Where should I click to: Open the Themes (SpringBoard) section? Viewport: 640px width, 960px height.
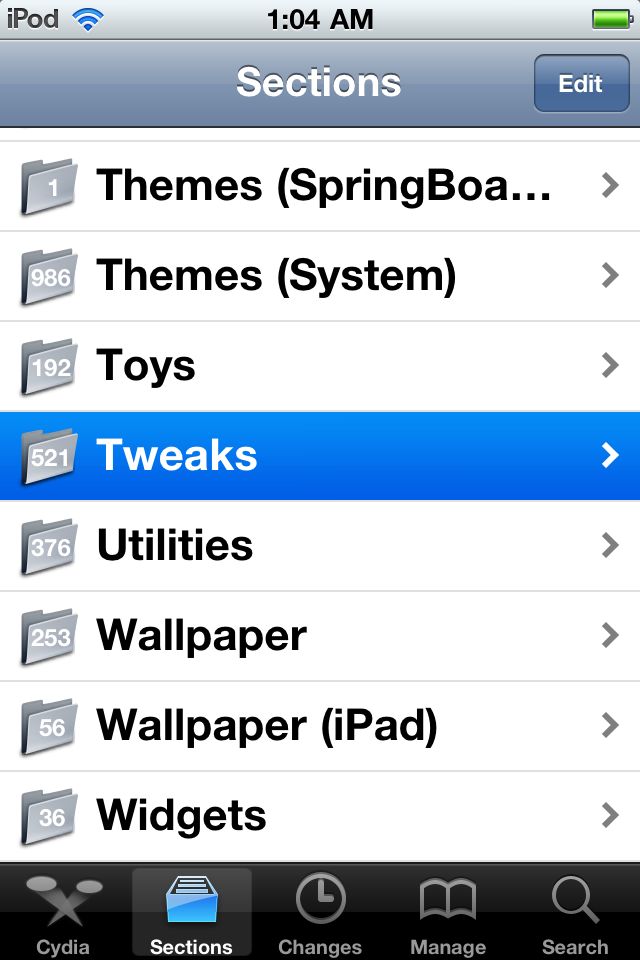[320, 186]
